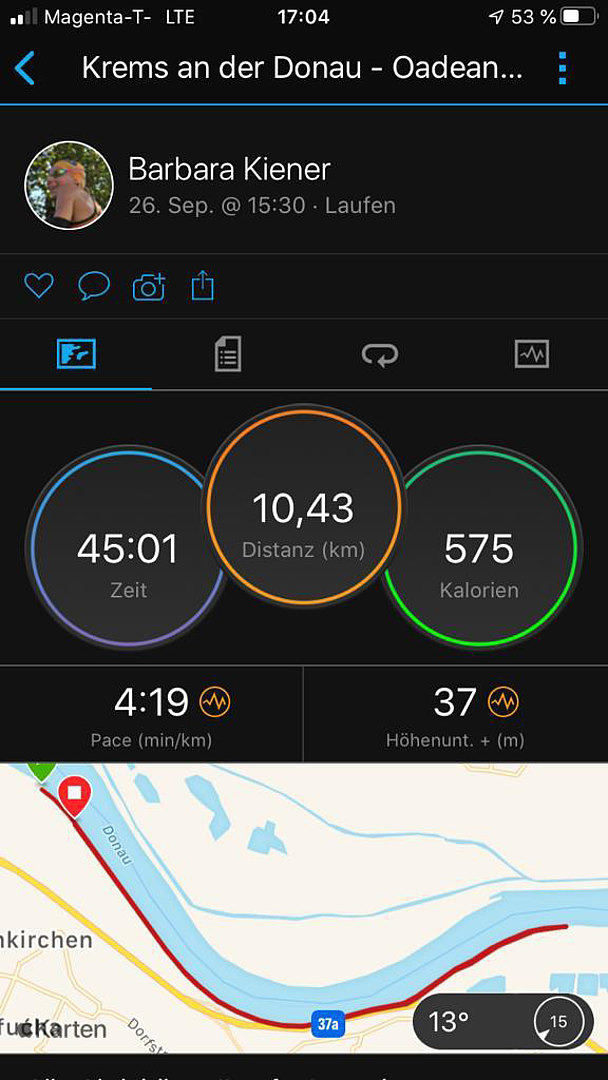
Task: Tap the 13° weather badge on the map
Action: pos(503,1022)
